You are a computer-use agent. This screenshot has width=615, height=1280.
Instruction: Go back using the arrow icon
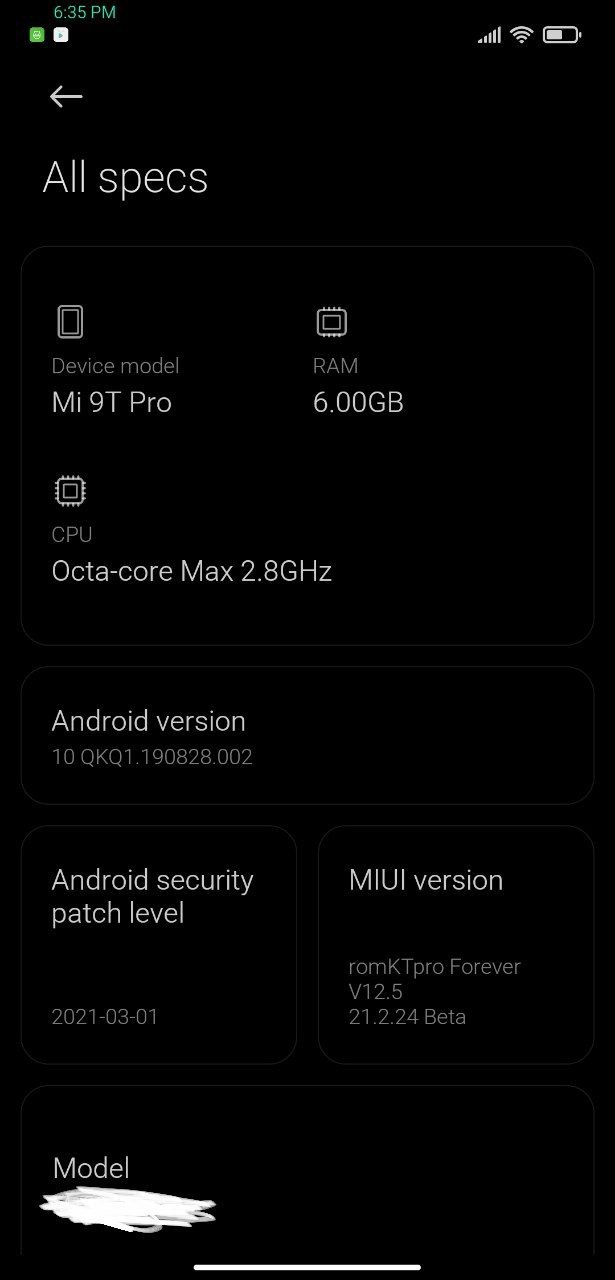(66, 96)
